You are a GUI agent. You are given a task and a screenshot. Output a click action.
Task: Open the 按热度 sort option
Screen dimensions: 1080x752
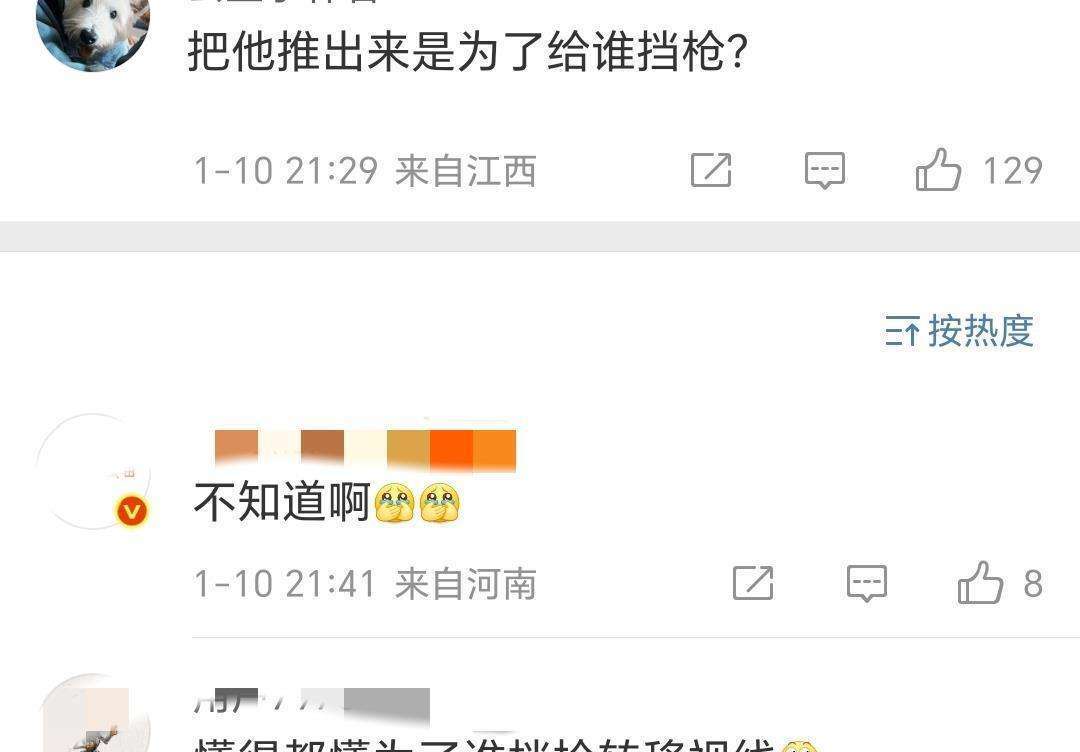click(x=959, y=331)
